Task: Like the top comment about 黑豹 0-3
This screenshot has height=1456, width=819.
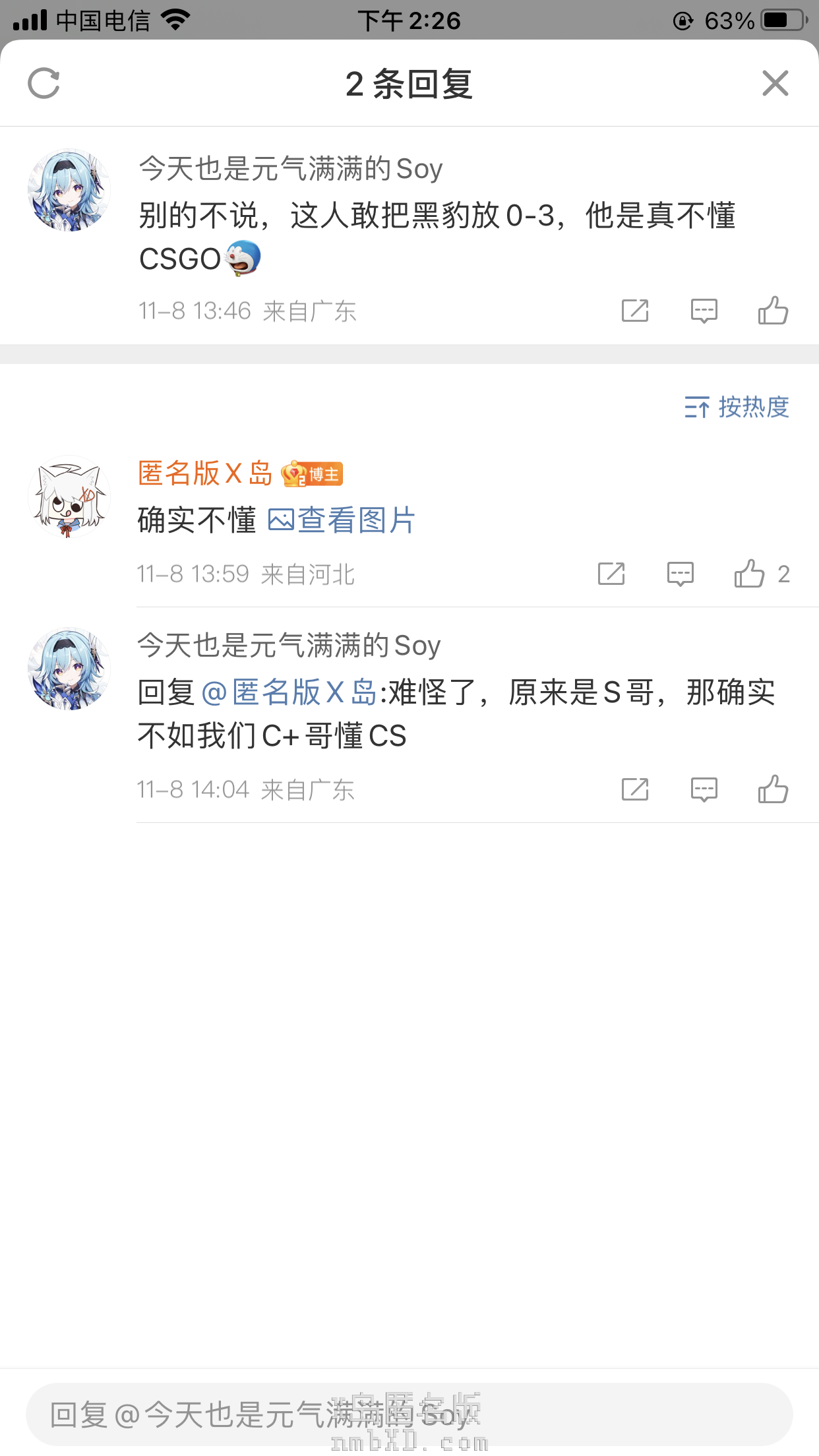Action: [x=773, y=311]
